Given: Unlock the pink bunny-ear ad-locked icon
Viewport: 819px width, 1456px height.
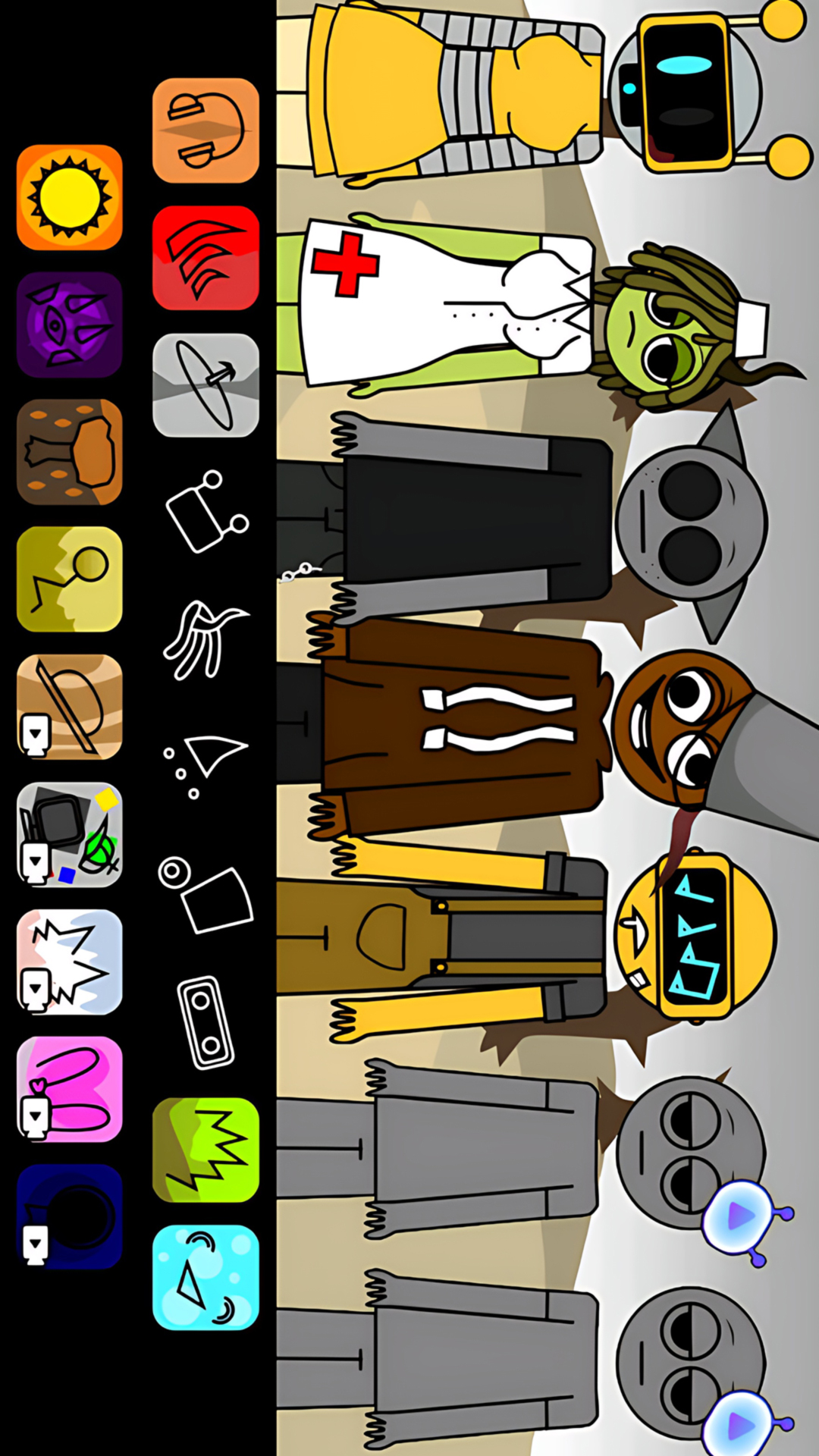Looking at the screenshot, I should tap(69, 1089).
